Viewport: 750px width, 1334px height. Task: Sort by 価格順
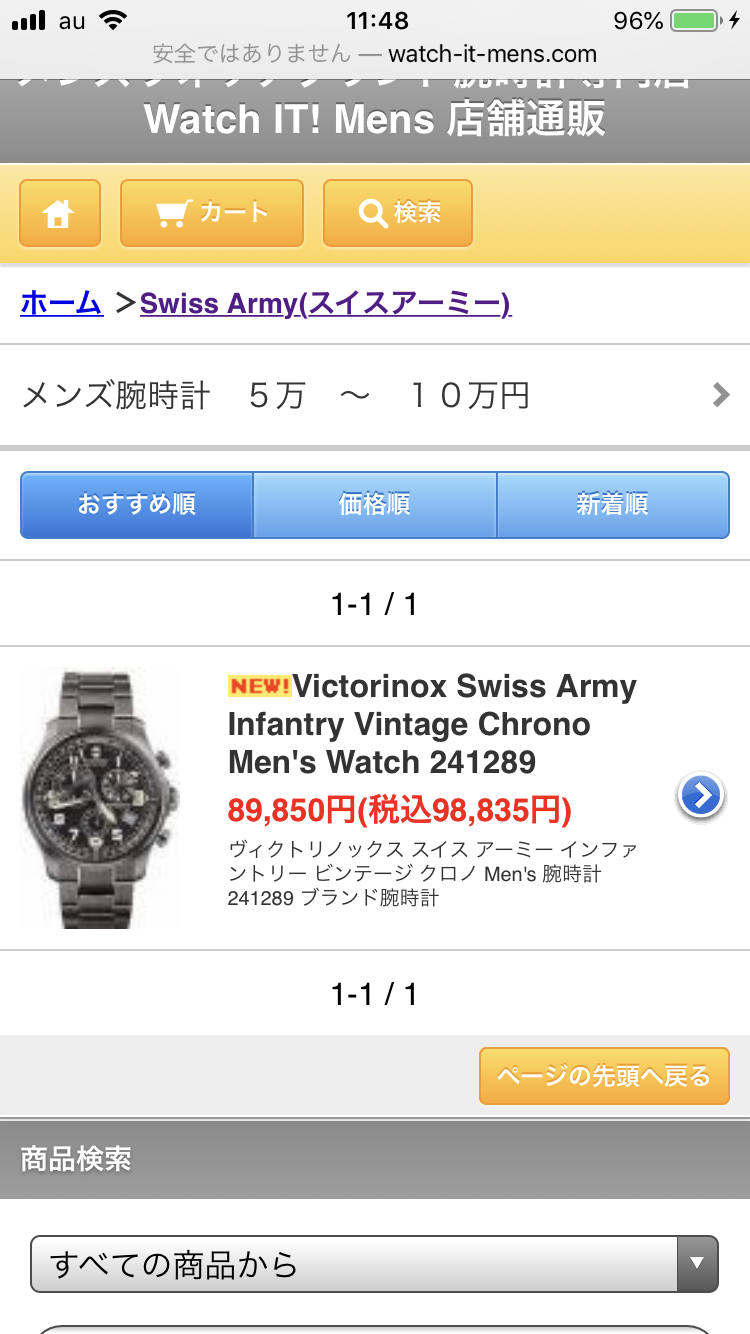375,505
